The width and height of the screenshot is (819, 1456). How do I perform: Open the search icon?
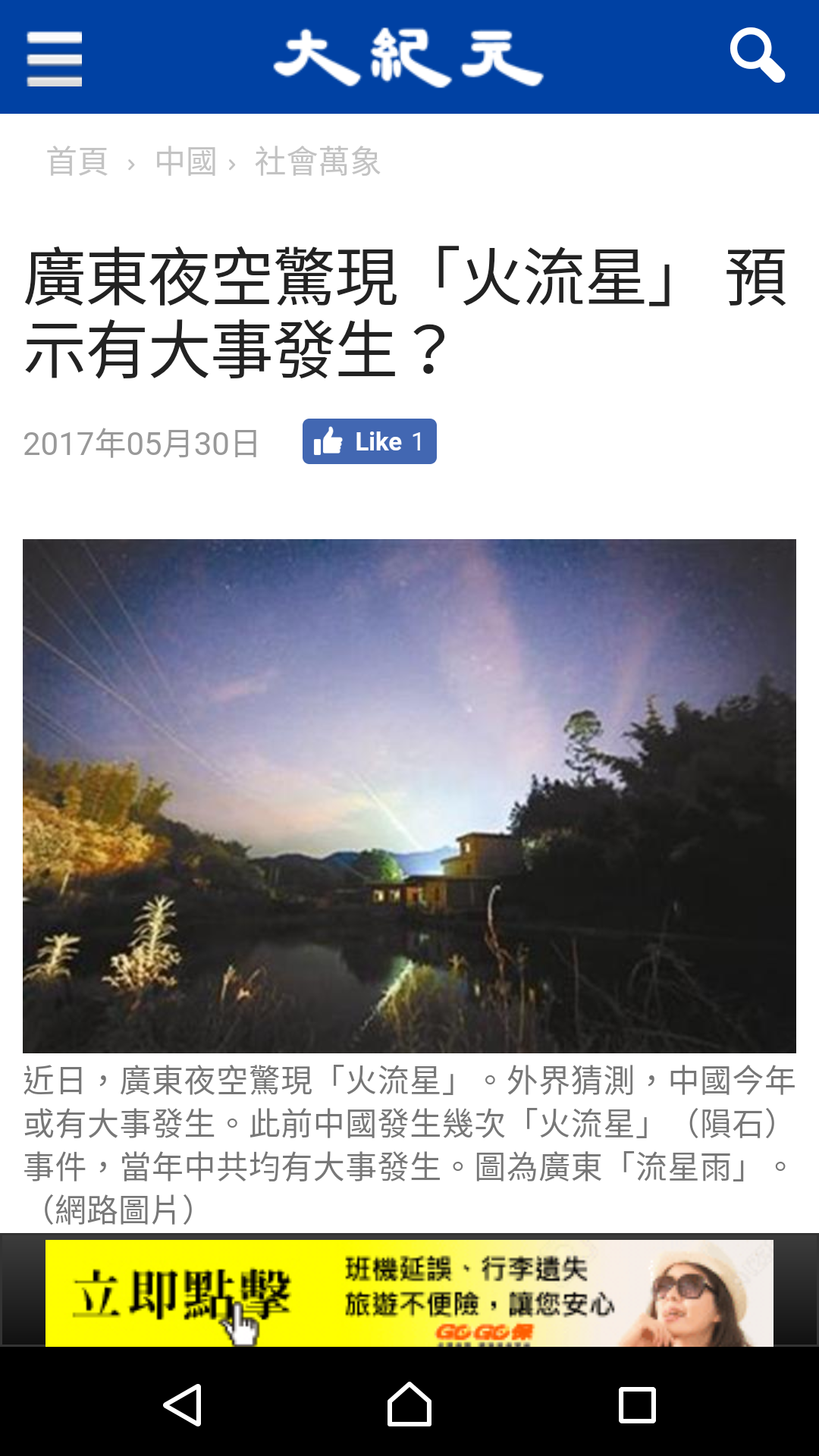757,55
